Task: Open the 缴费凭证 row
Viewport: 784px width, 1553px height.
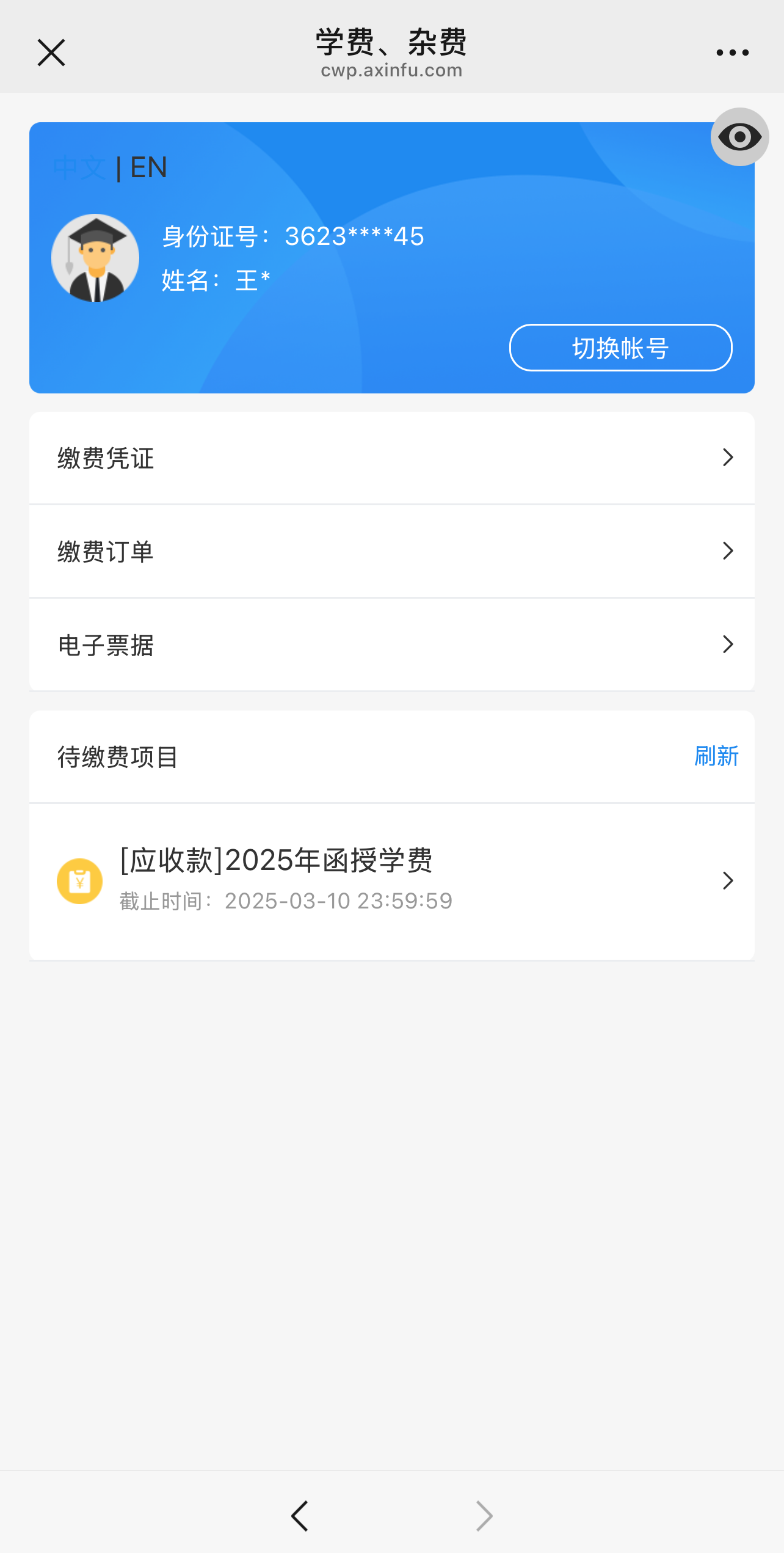Action: click(x=392, y=458)
